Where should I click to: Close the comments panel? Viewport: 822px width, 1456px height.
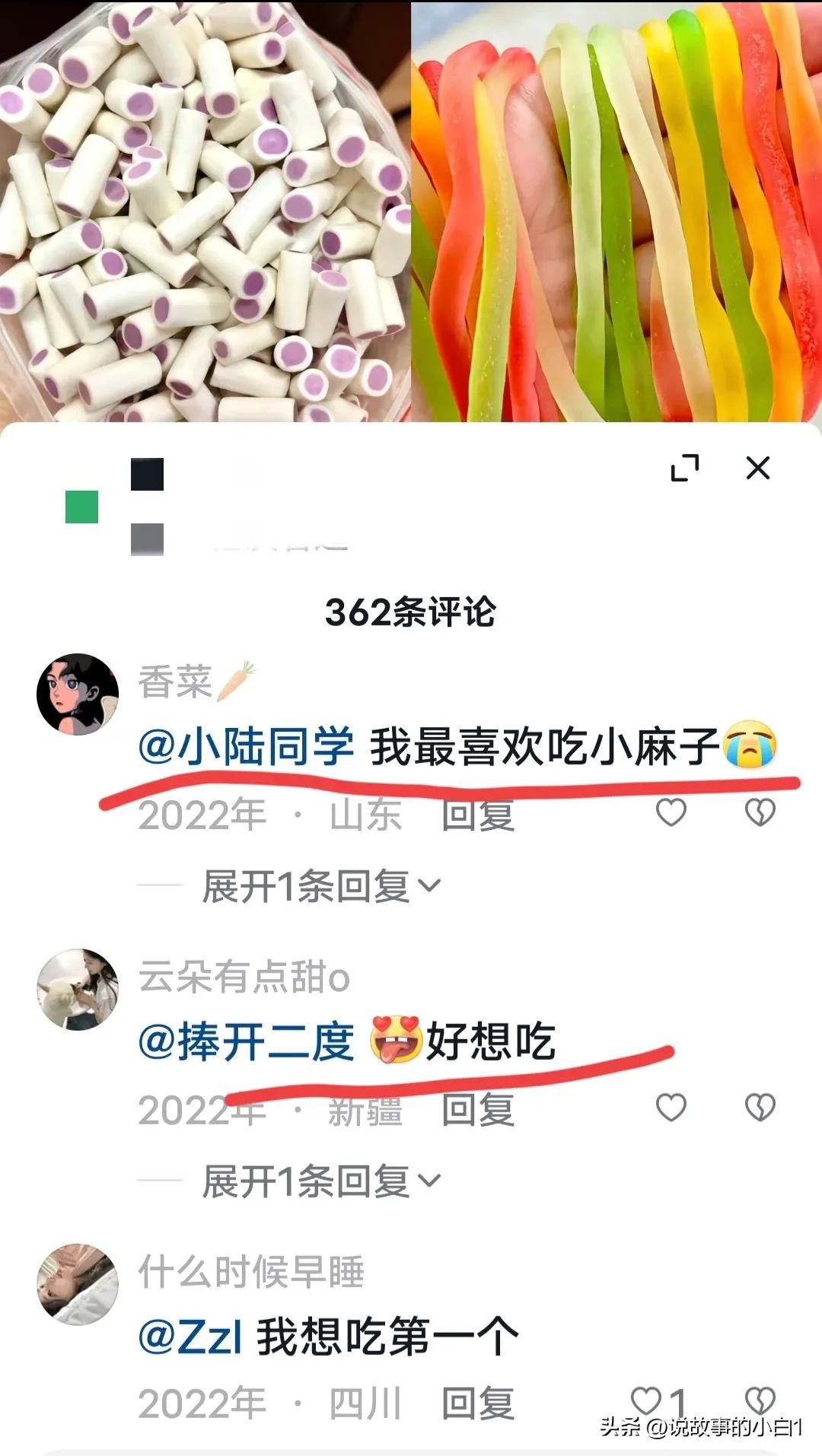757,468
